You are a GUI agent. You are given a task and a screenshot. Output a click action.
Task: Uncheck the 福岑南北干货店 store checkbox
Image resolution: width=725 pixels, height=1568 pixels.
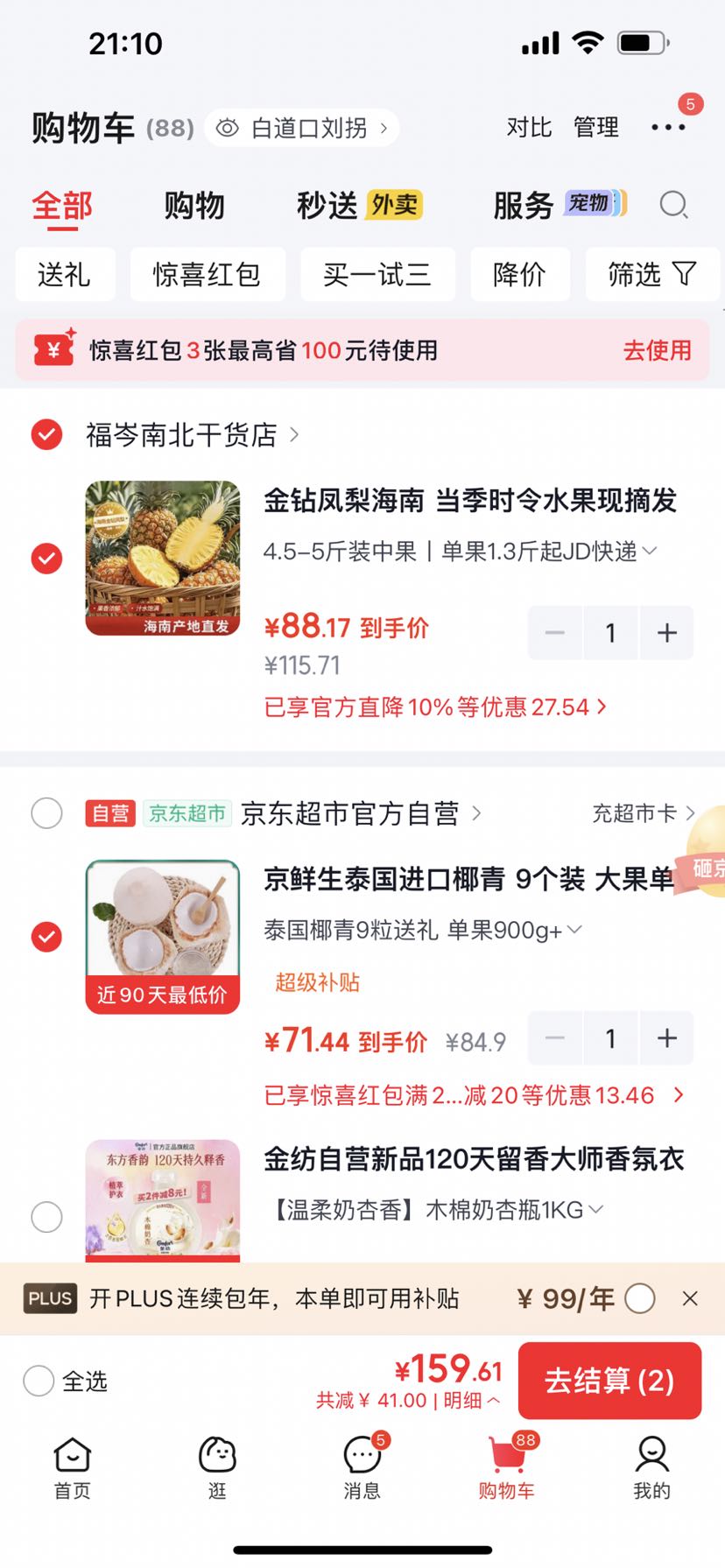click(46, 434)
